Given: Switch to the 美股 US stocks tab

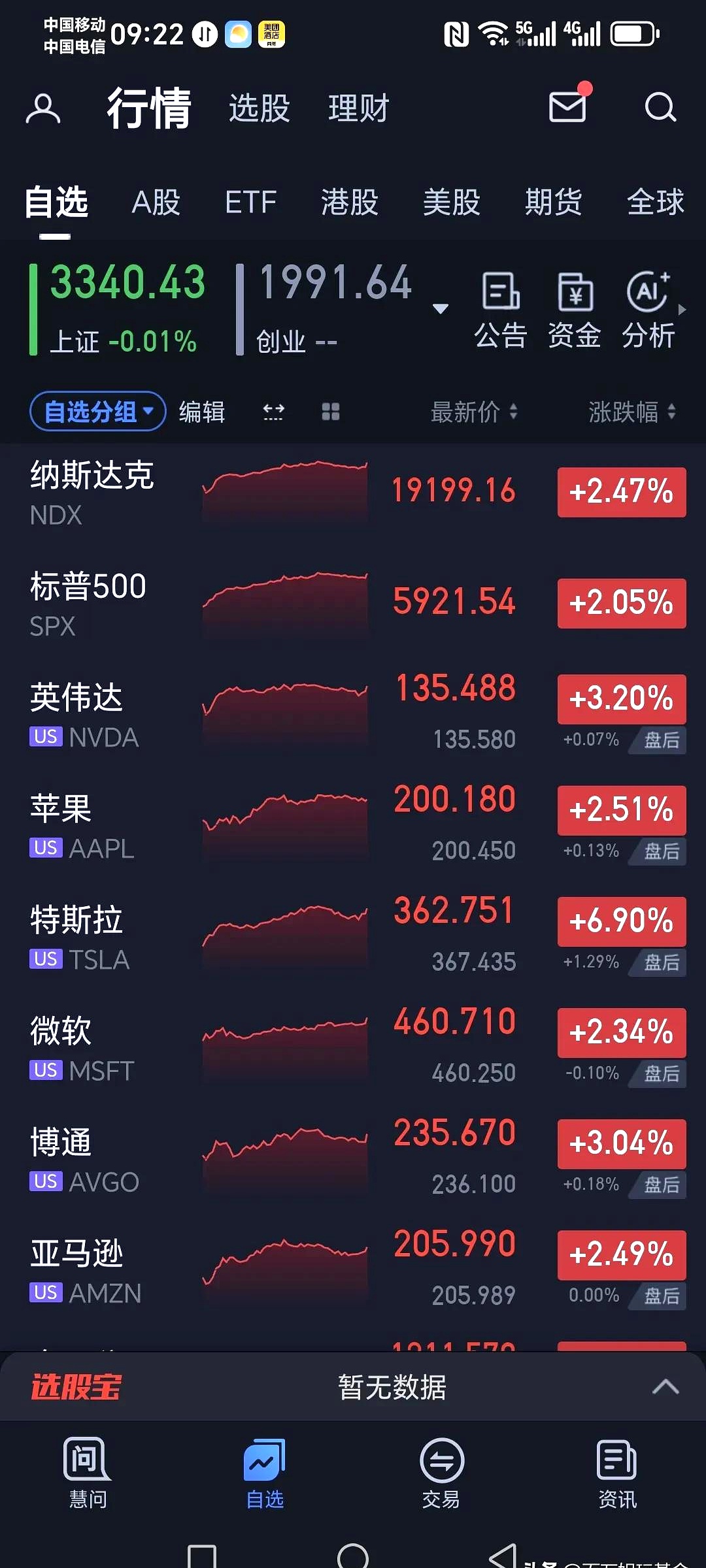Looking at the screenshot, I should (450, 203).
